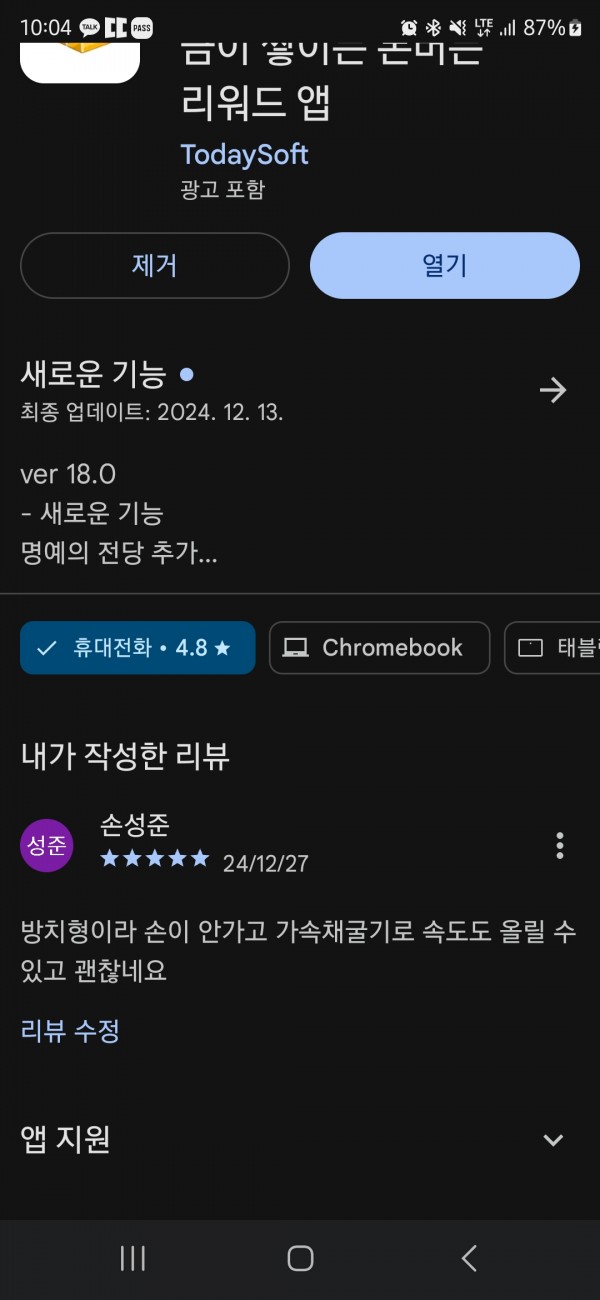Select the 태블릿 device chip
The height and width of the screenshot is (1300, 600).
coord(552,648)
